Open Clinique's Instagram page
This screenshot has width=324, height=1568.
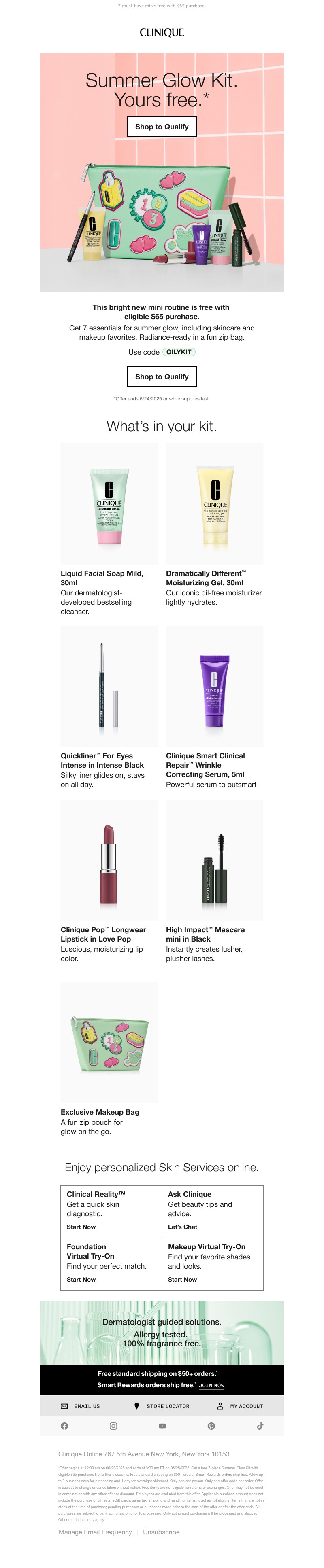(113, 1426)
